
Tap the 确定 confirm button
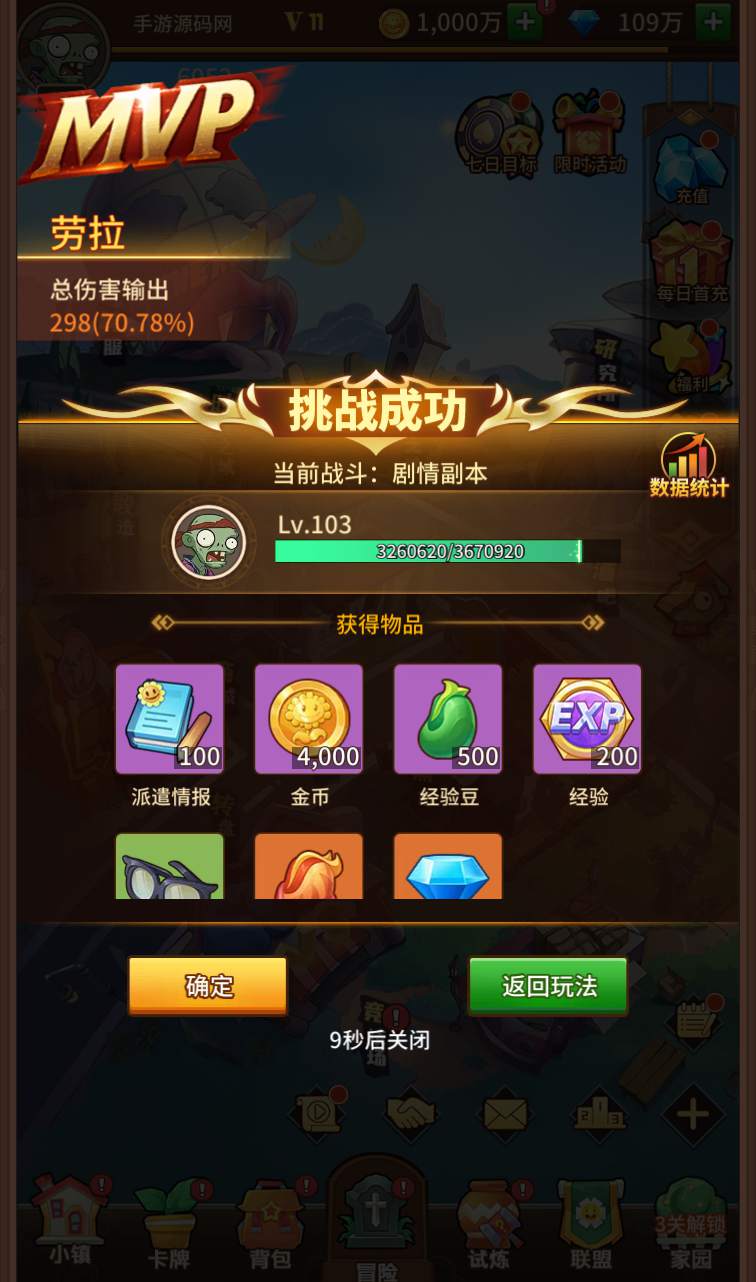pyautogui.click(x=208, y=986)
